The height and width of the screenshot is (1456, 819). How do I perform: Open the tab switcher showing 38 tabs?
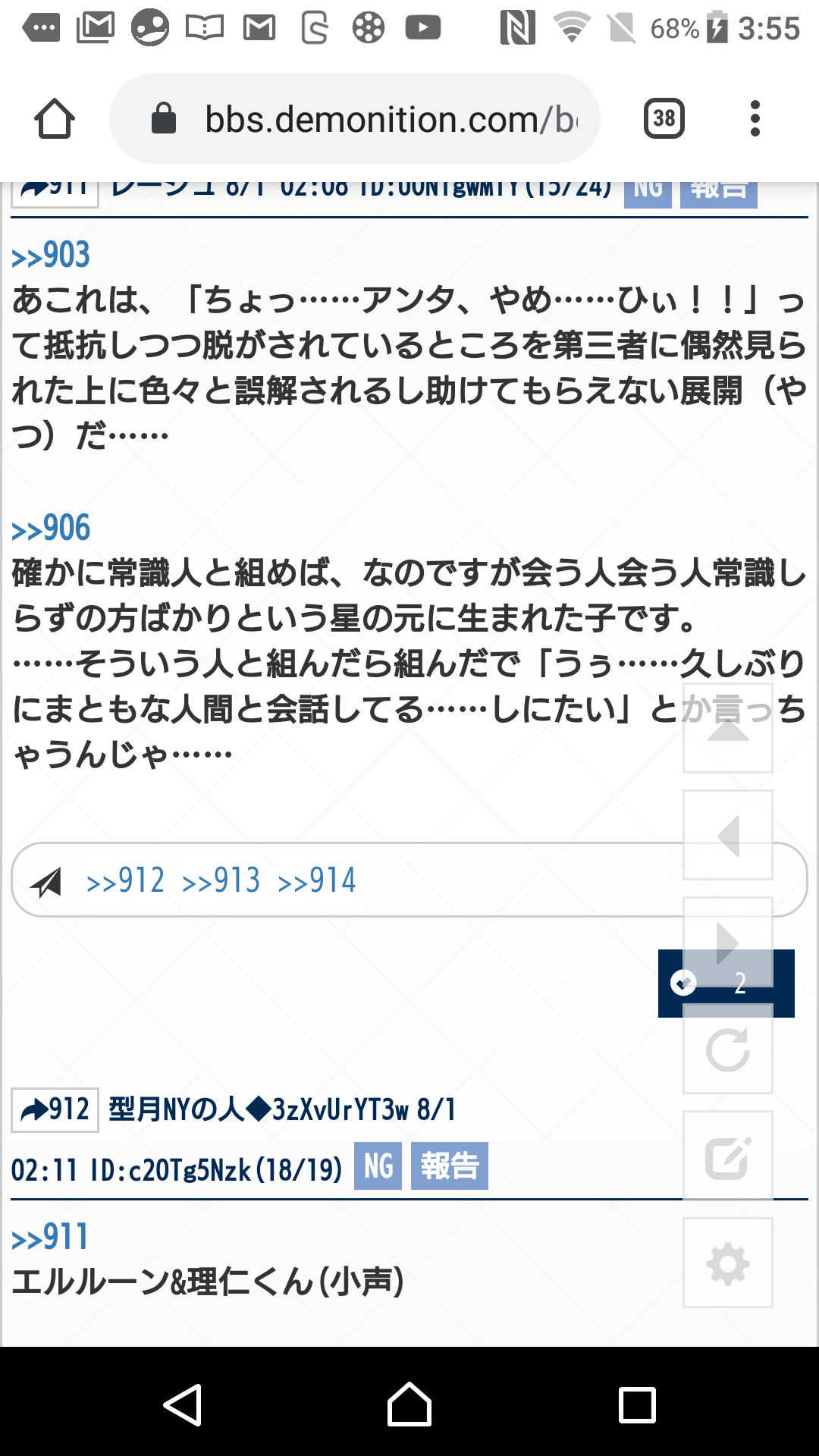(x=664, y=119)
